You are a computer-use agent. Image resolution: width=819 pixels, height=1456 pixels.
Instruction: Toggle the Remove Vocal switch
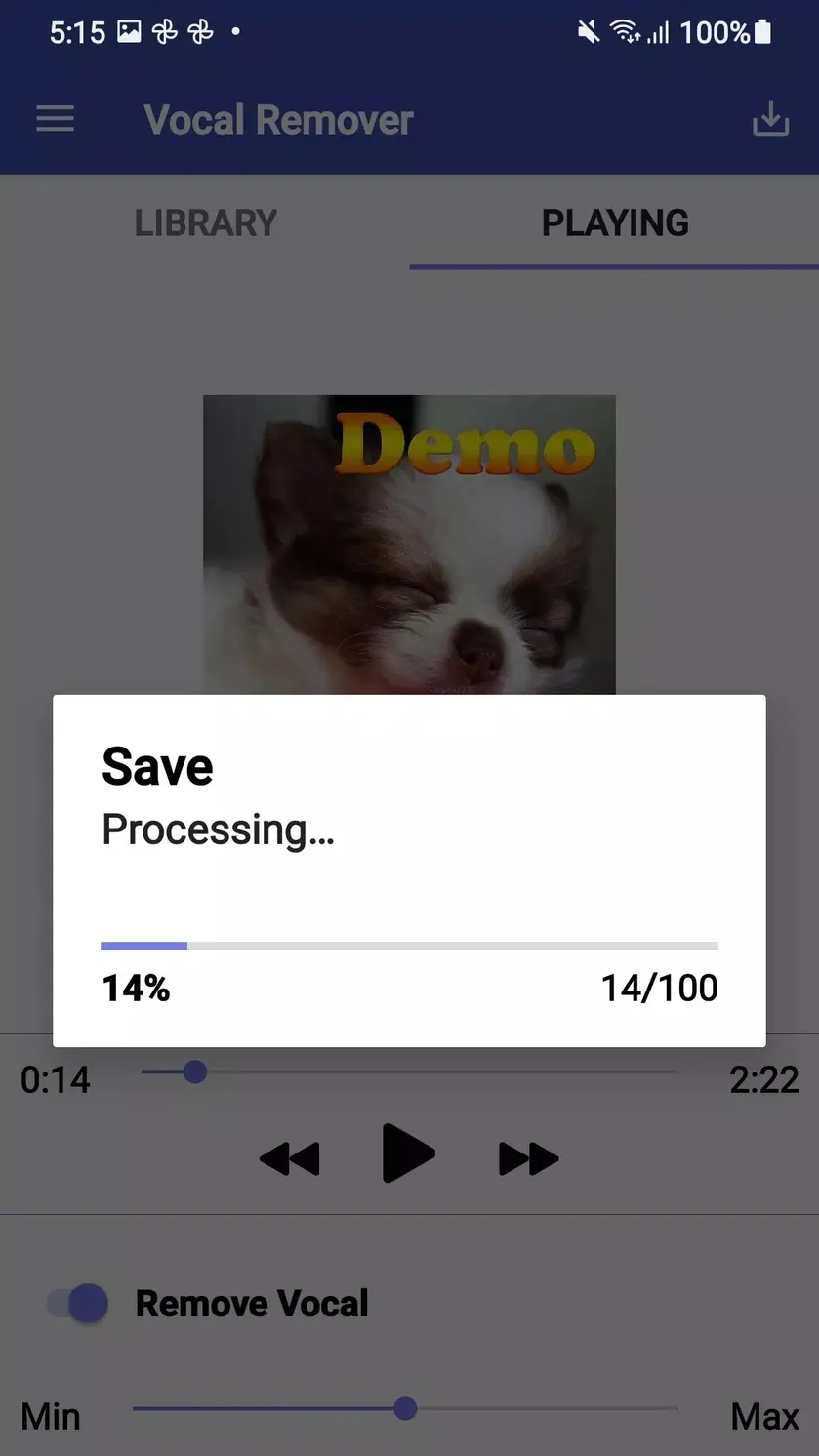[x=78, y=1304]
